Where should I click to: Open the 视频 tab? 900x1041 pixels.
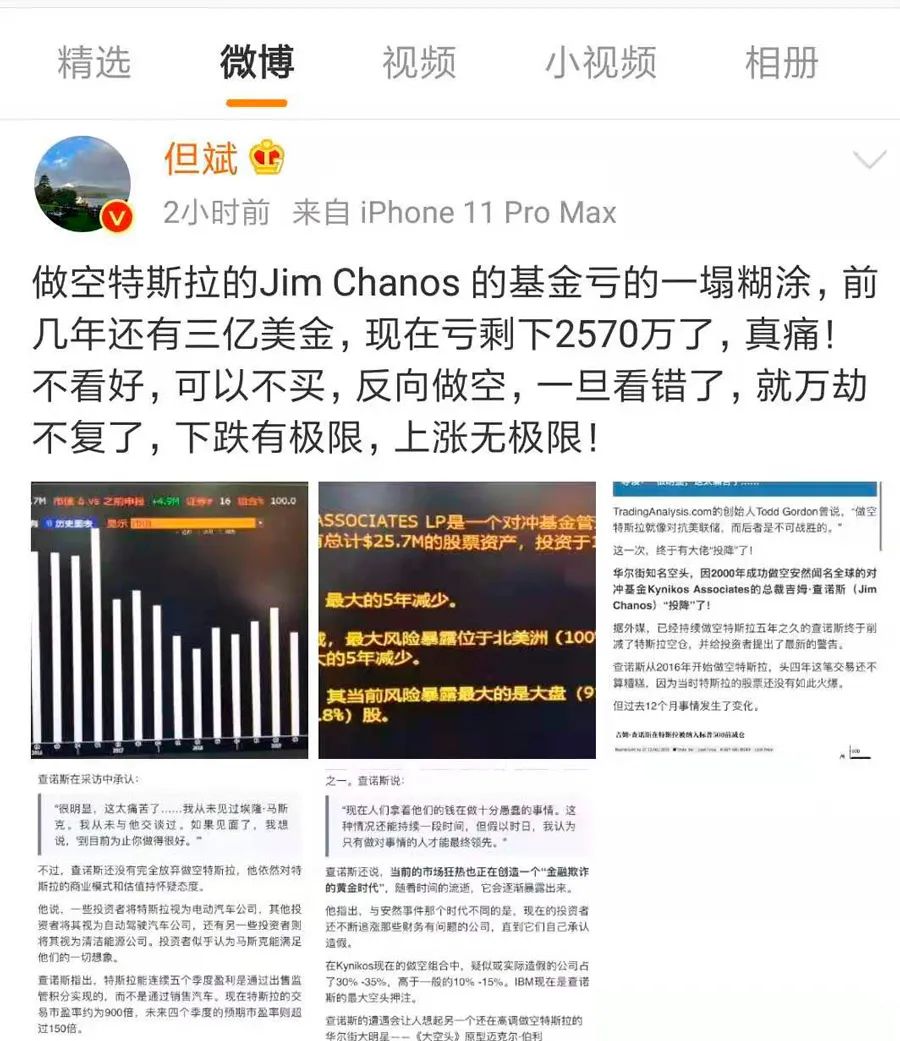click(419, 62)
